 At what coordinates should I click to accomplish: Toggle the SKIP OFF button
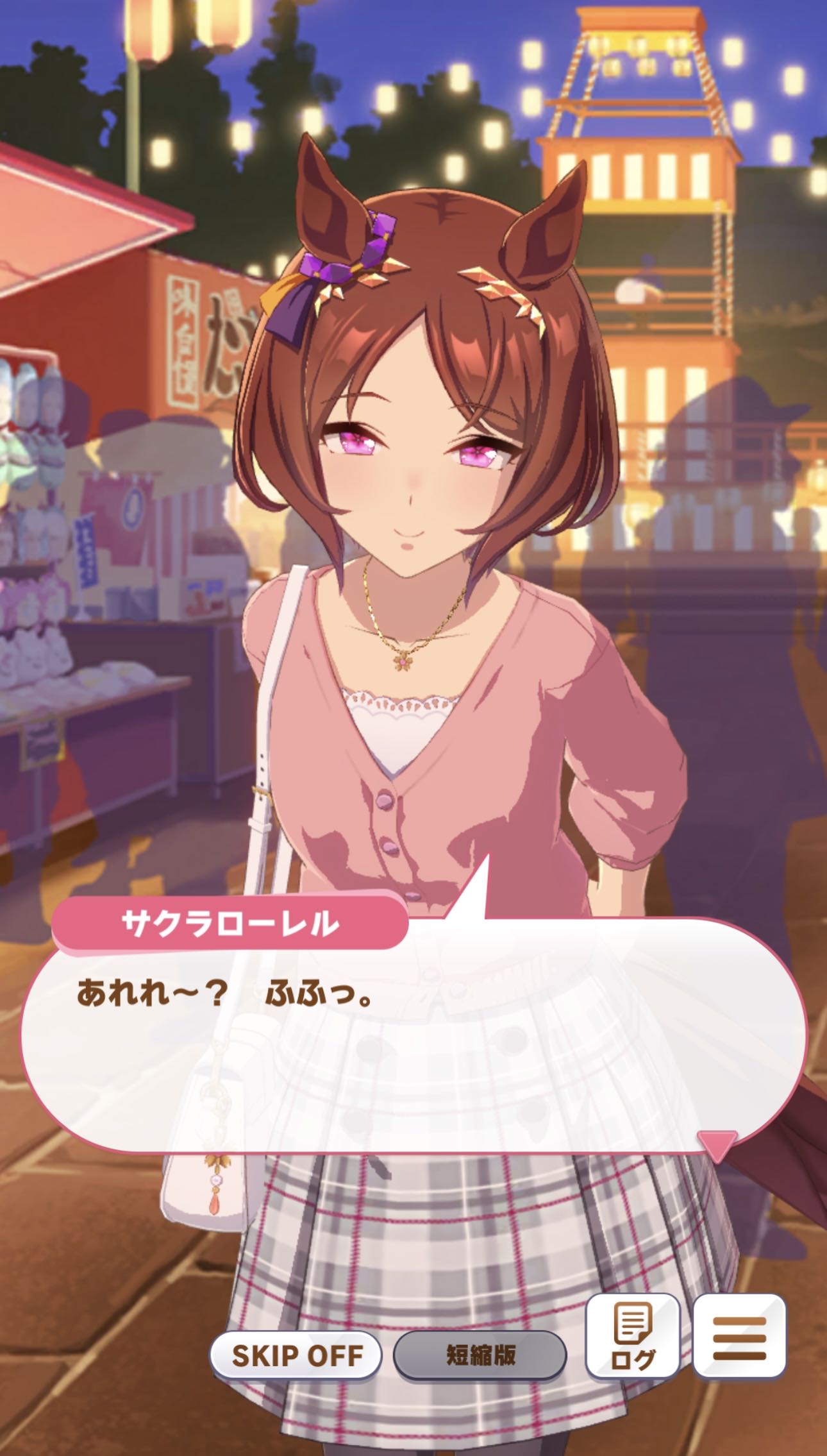(296, 1355)
